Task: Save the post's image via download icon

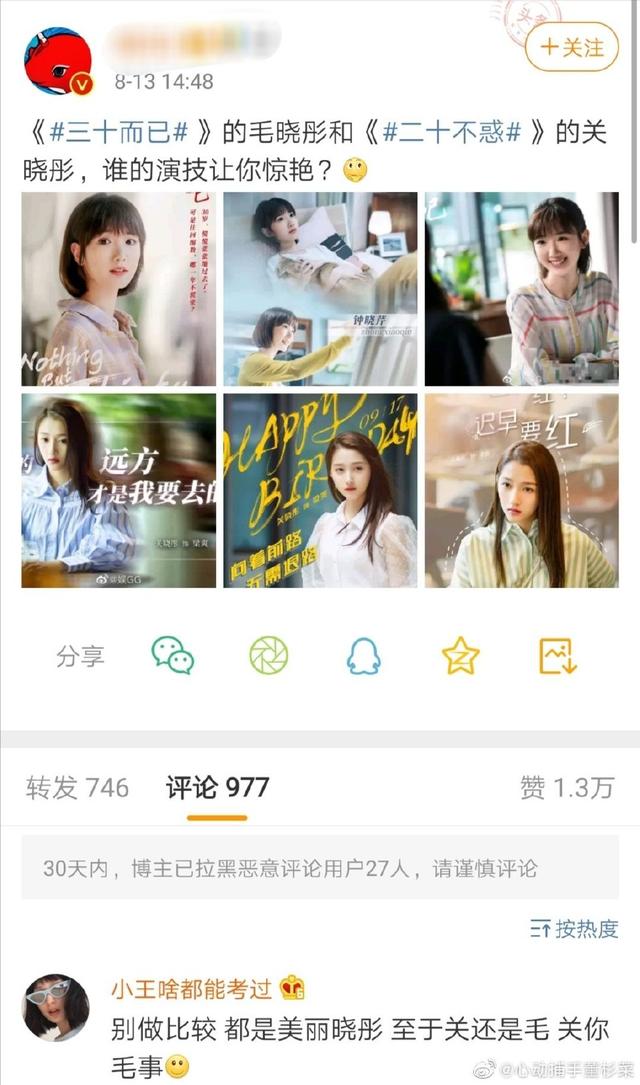Action: (x=558, y=656)
